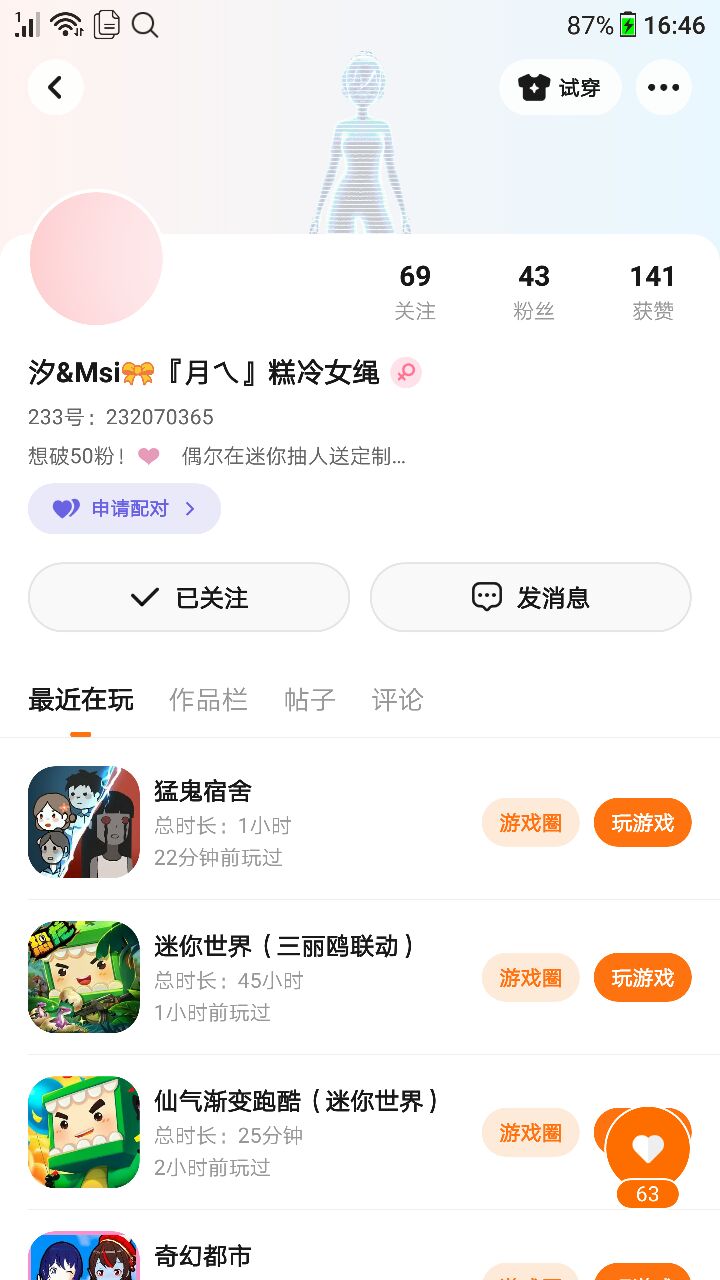
Task: Open the three-dot overflow menu
Action: 663,88
